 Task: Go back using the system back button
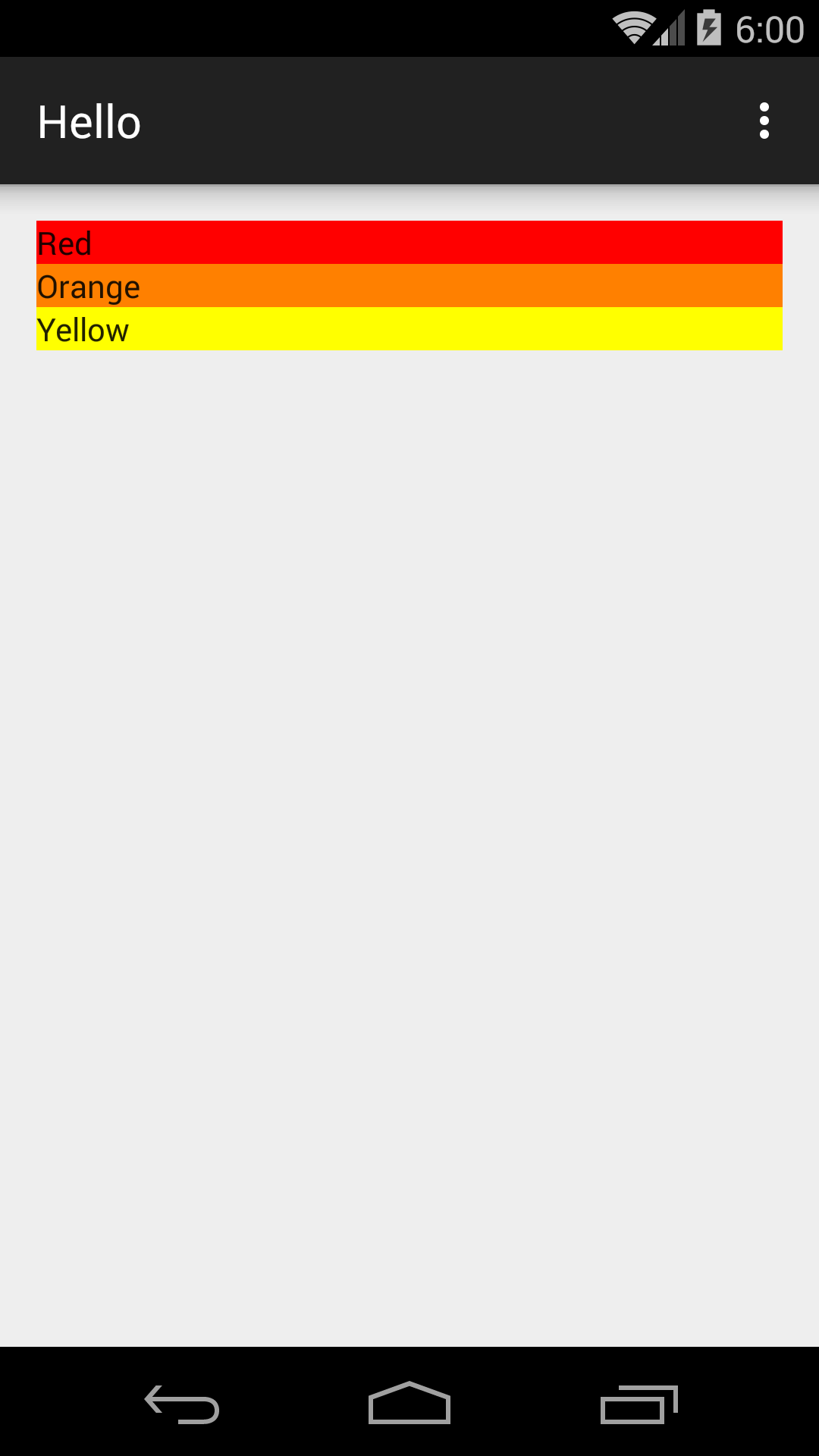click(182, 1404)
